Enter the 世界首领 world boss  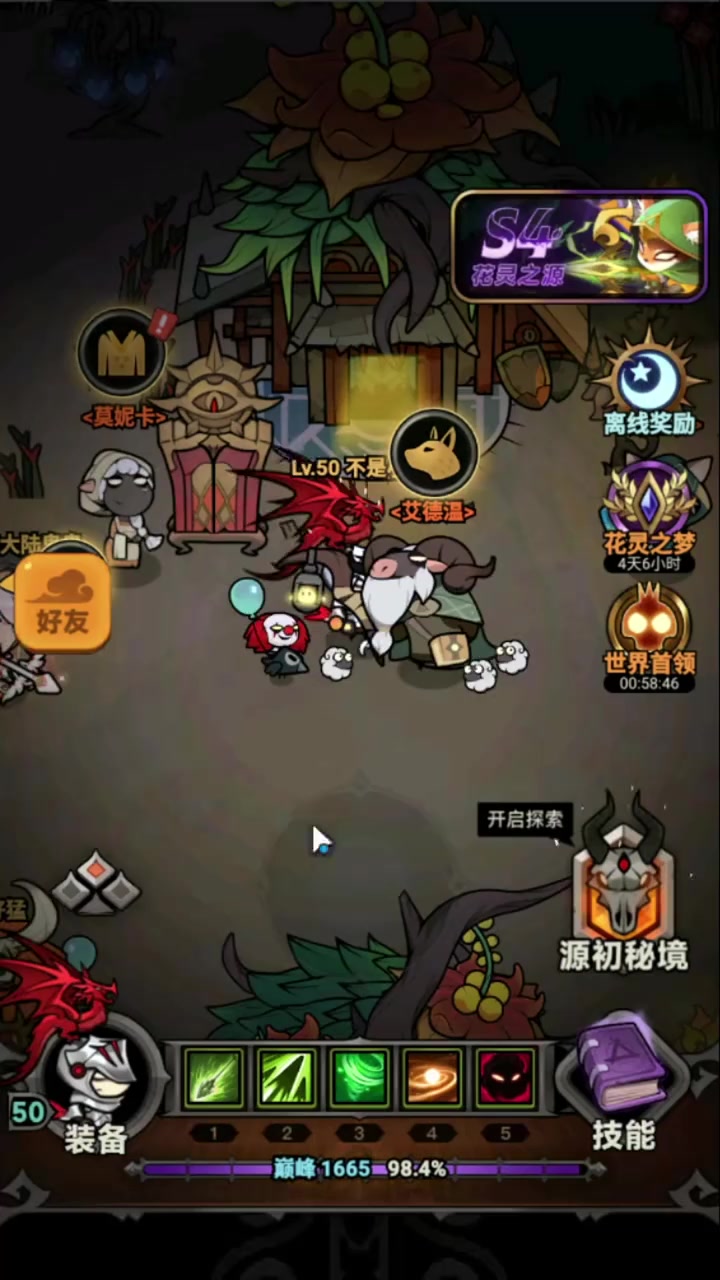649,637
